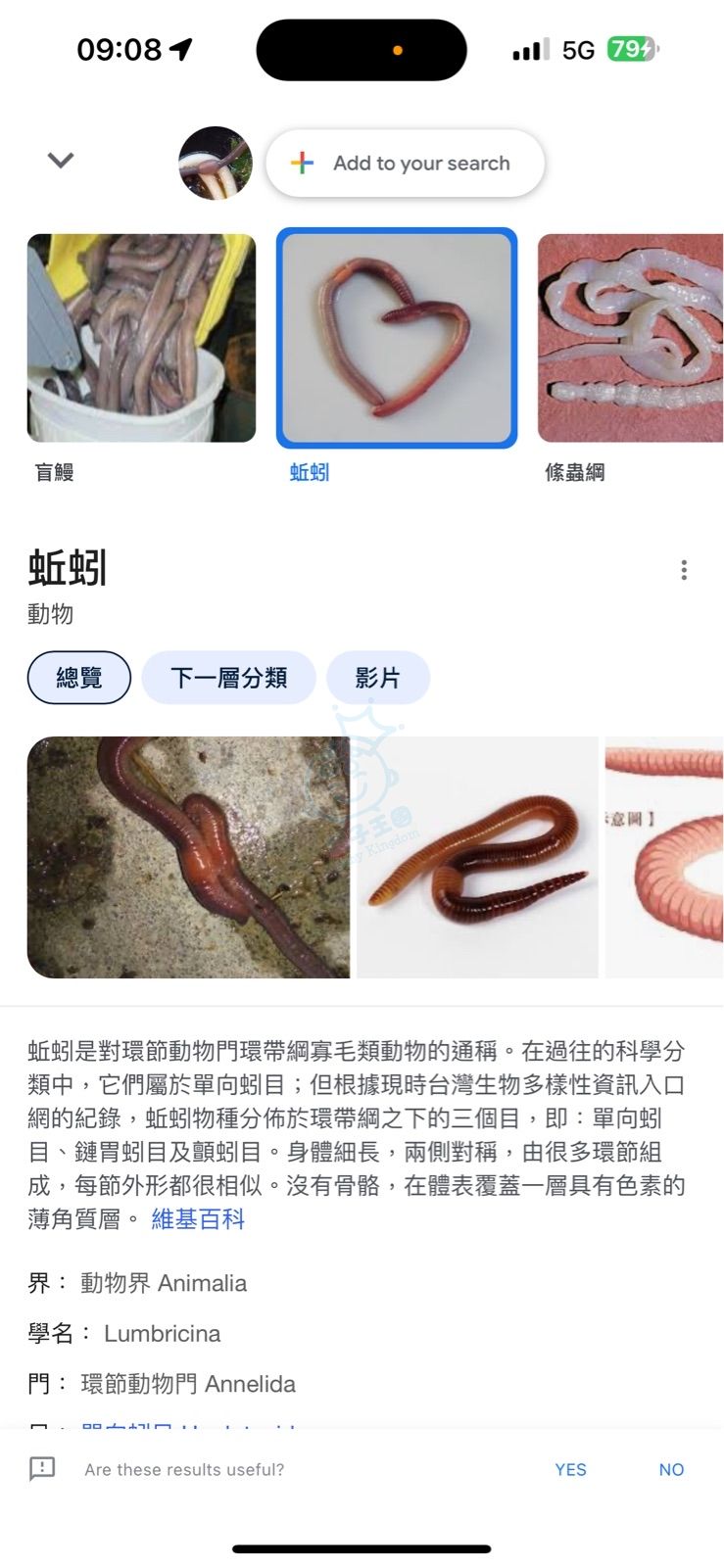Select the 蚯蚓 heart-shaped worm result
Image resolution: width=724 pixels, height=1568 pixels.
pos(396,339)
